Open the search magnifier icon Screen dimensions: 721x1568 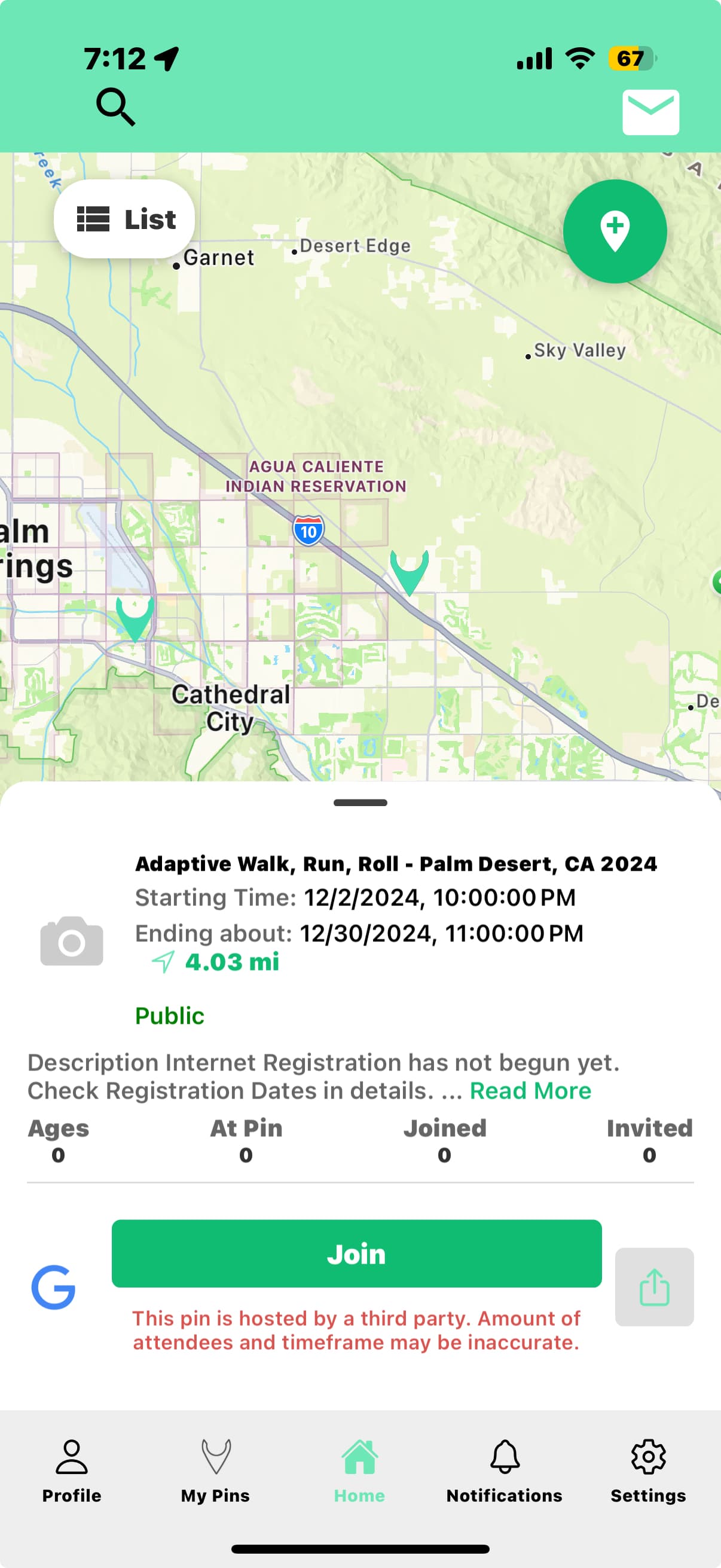point(115,107)
